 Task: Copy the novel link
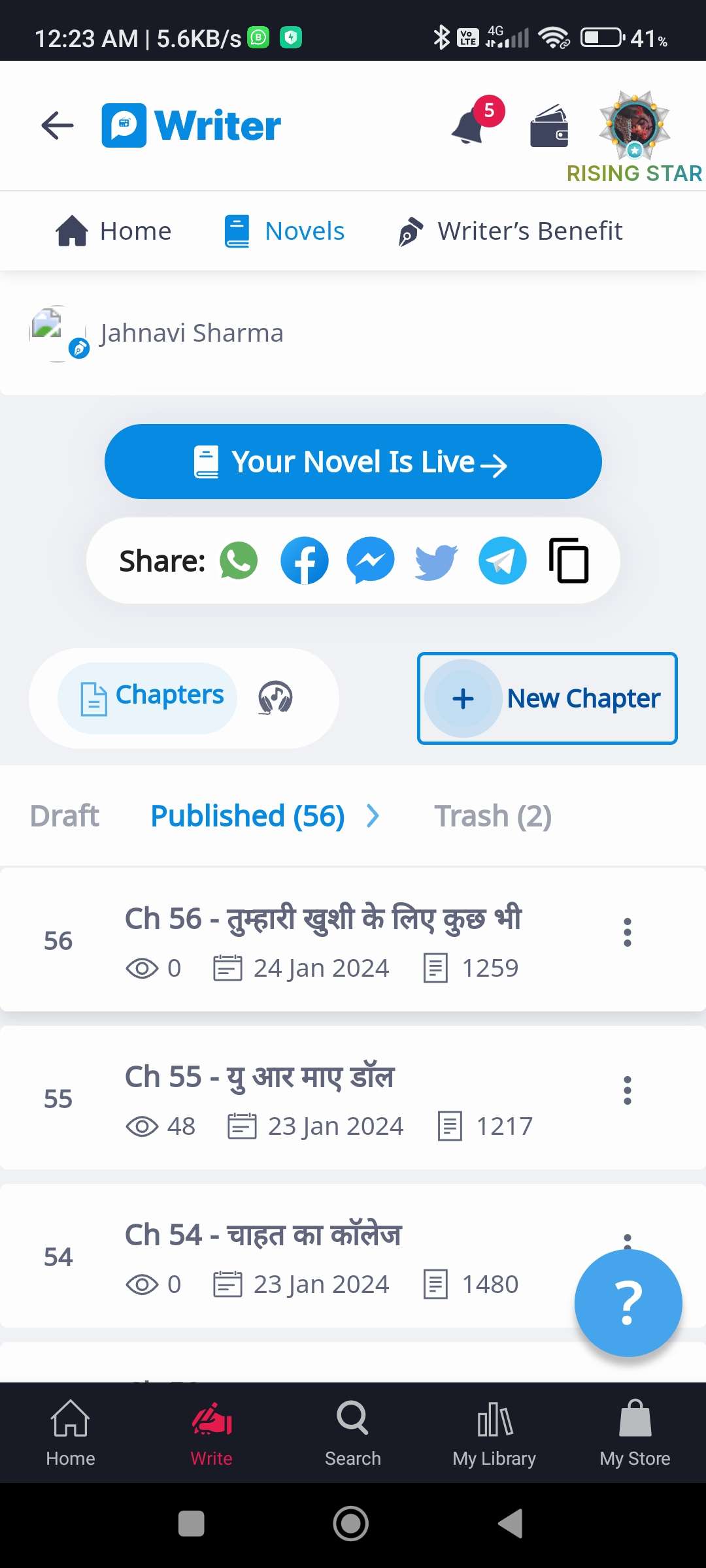(569, 561)
